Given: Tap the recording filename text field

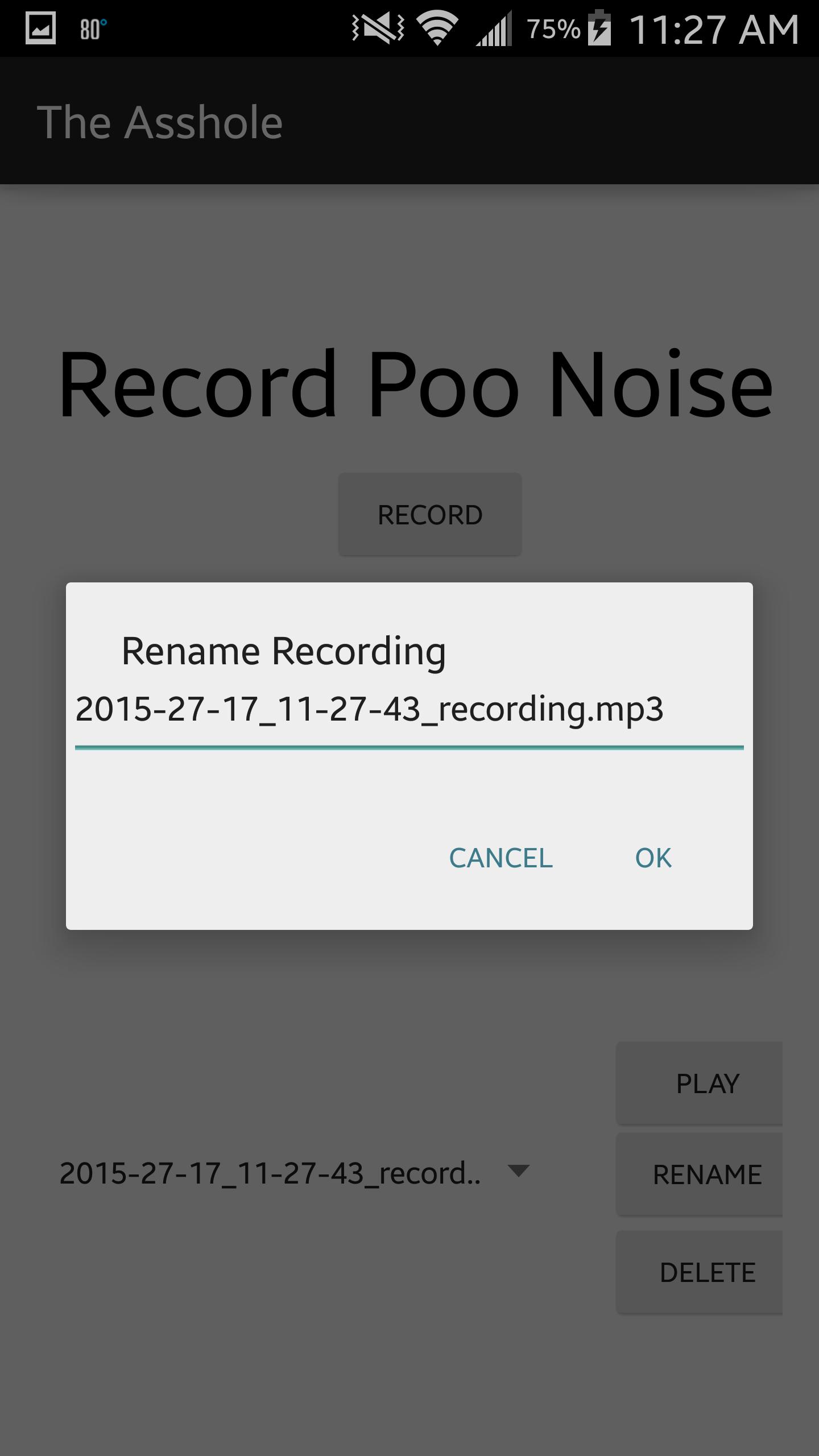Looking at the screenshot, I should pyautogui.click(x=408, y=710).
